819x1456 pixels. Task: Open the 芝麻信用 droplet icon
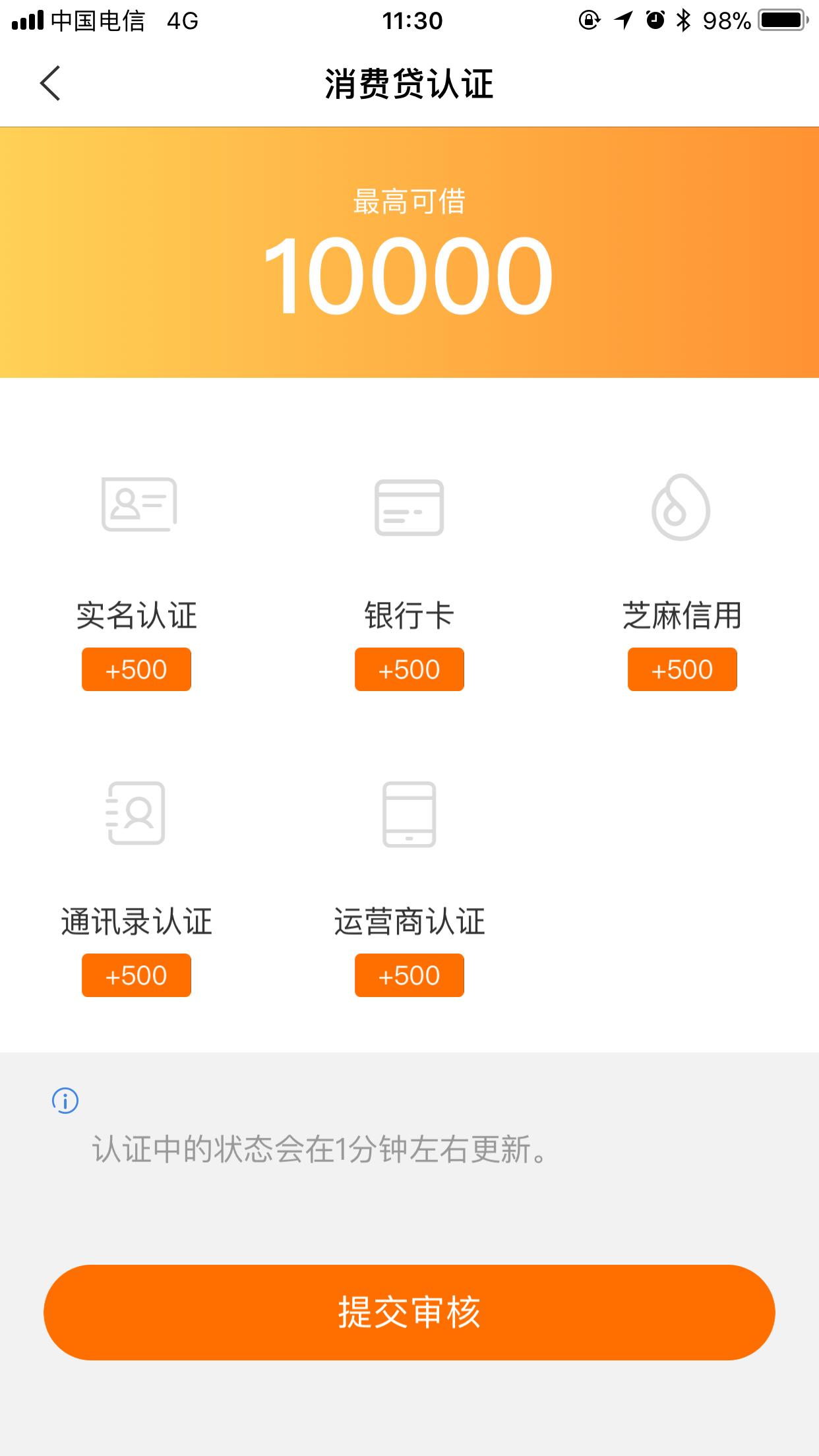tap(682, 506)
